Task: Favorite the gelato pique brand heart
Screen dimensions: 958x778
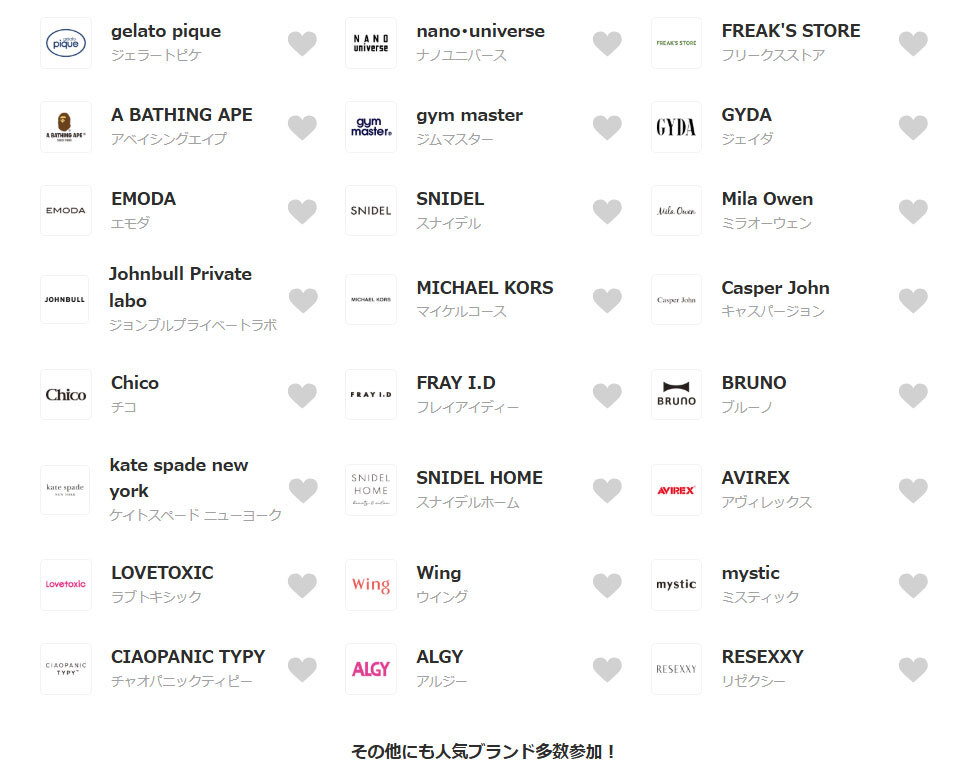Action: tap(302, 43)
